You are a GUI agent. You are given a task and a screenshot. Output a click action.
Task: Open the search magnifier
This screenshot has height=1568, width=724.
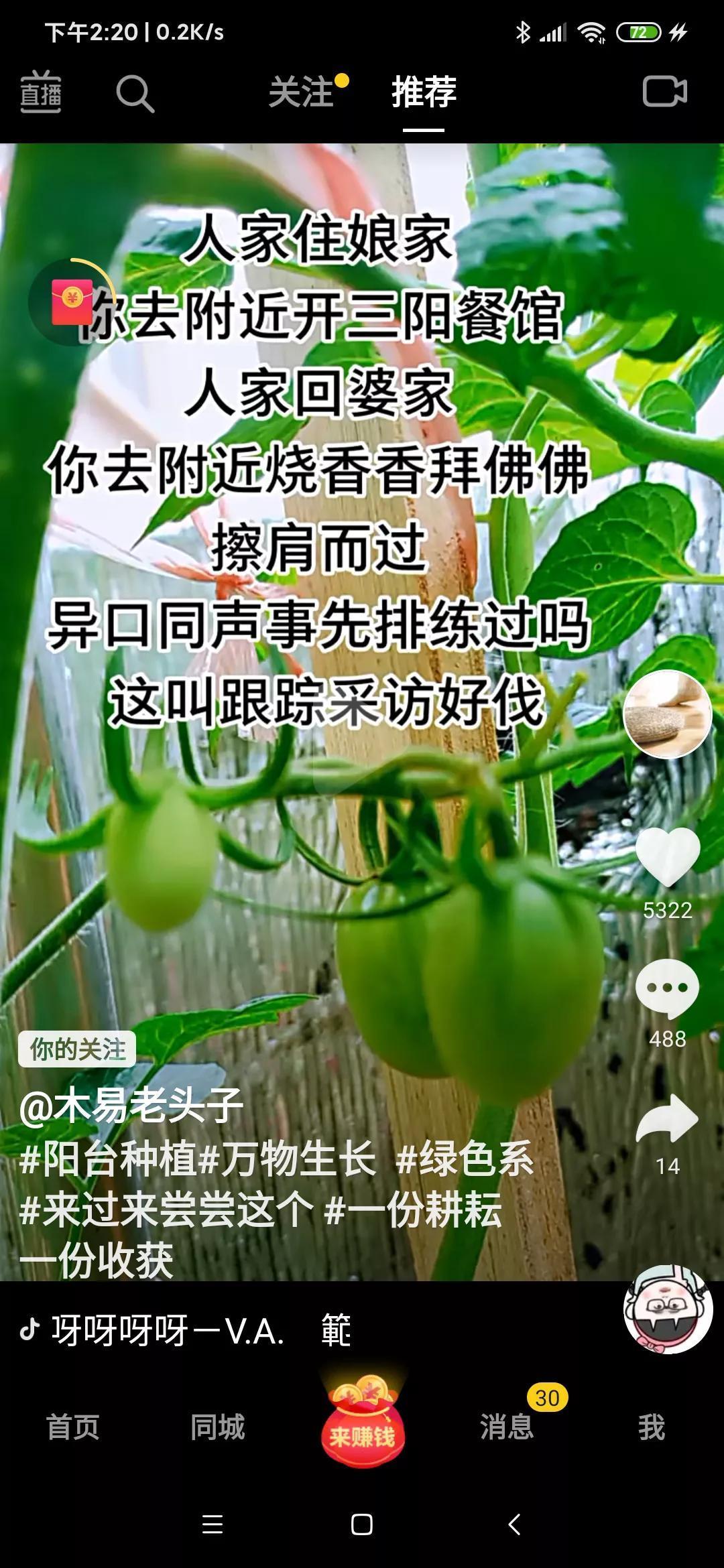coord(135,92)
